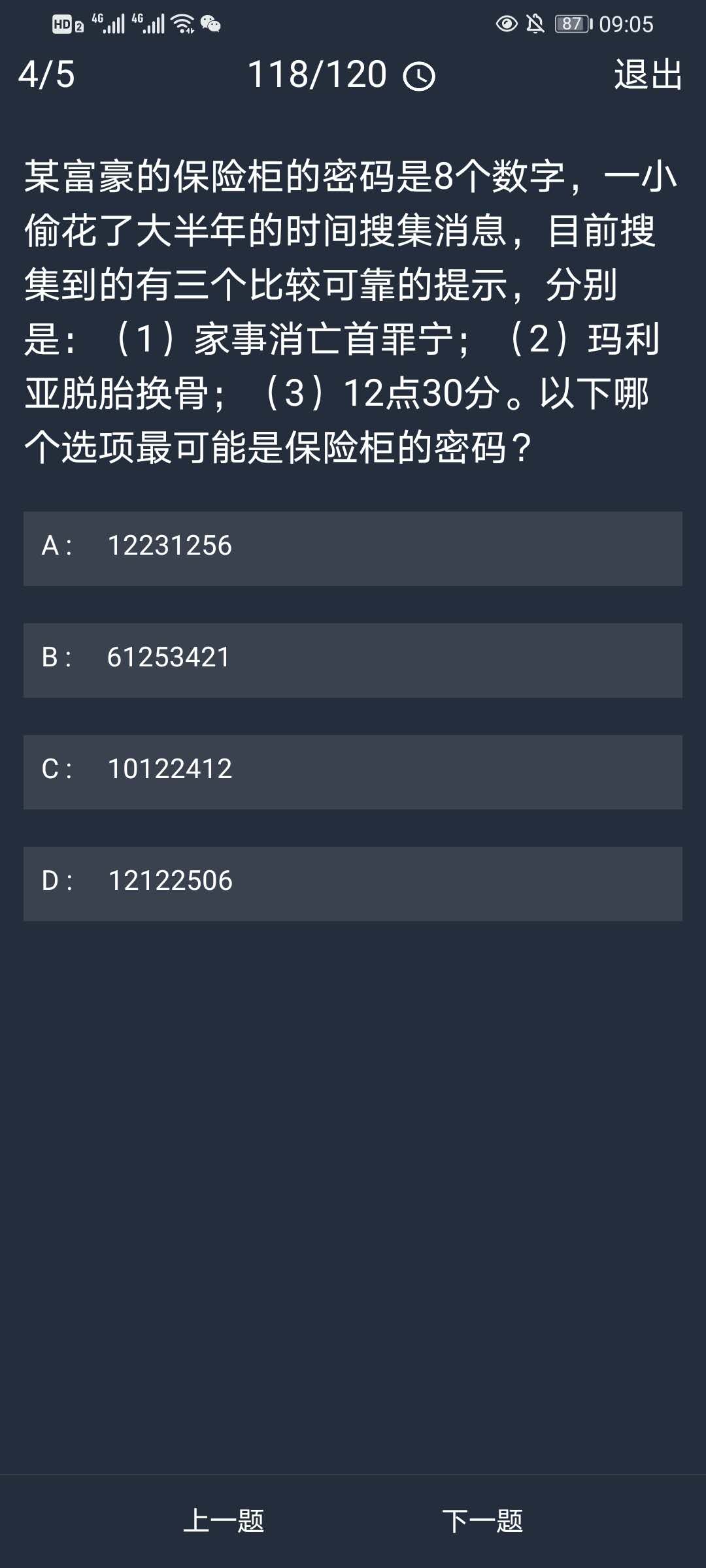Pick answer C: 10122412

[353, 772]
